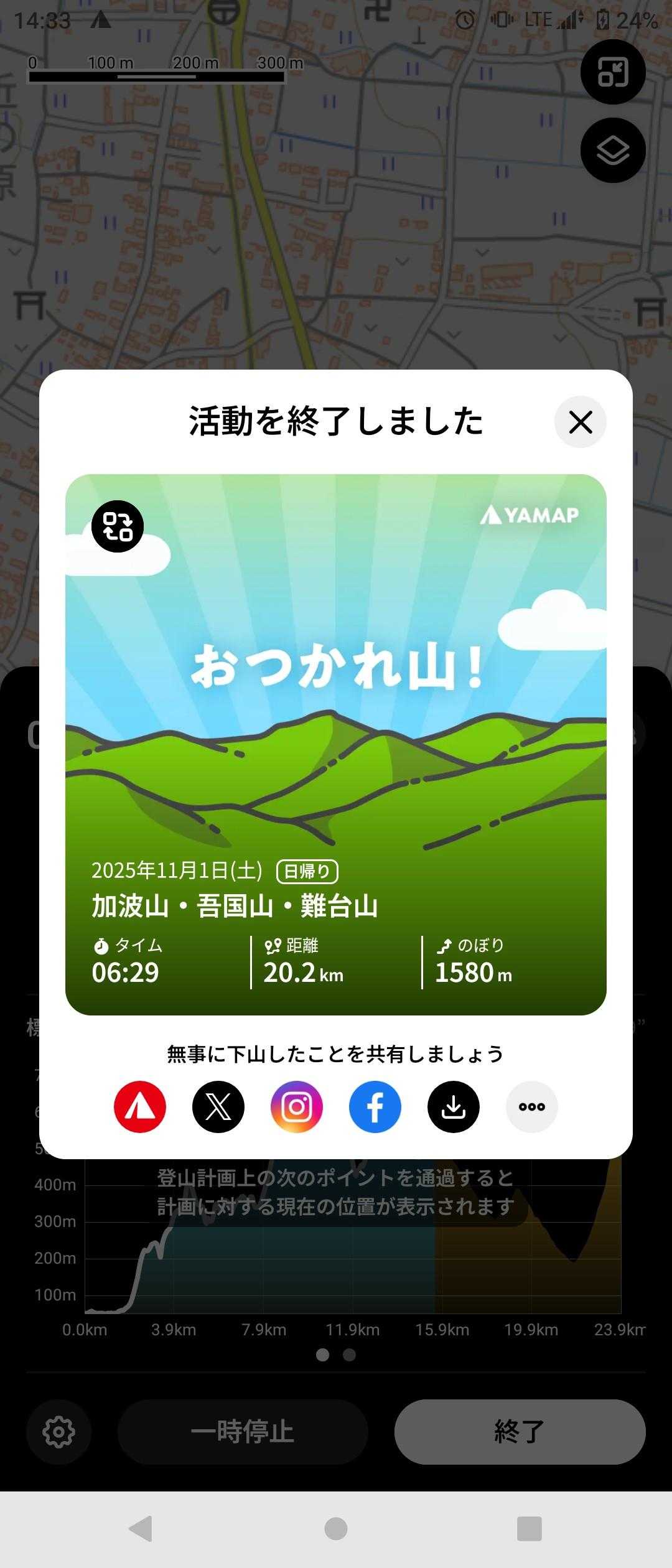Open settings gear at bottom

[x=59, y=1432]
